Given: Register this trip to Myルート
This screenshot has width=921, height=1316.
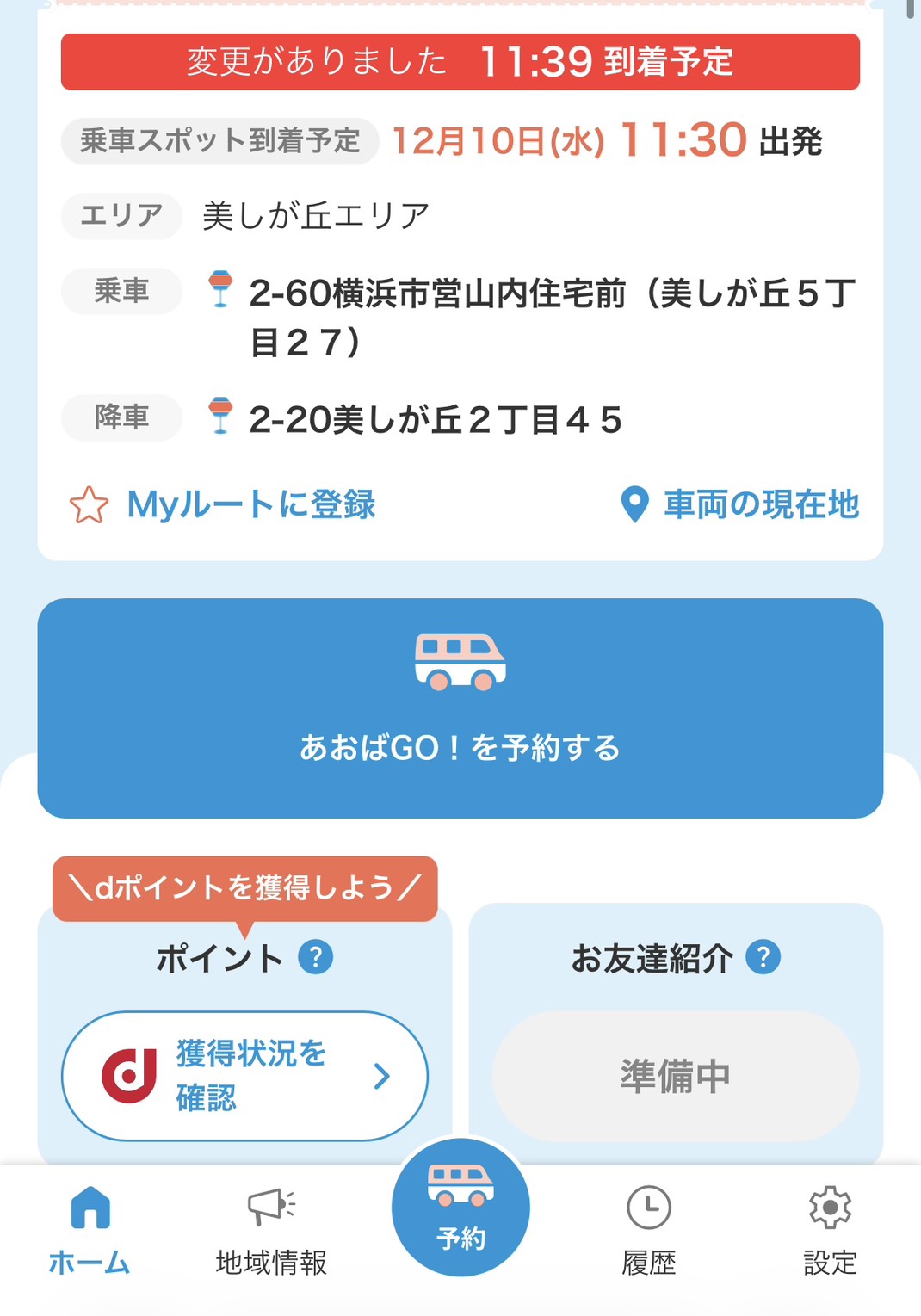Looking at the screenshot, I should tap(223, 504).
